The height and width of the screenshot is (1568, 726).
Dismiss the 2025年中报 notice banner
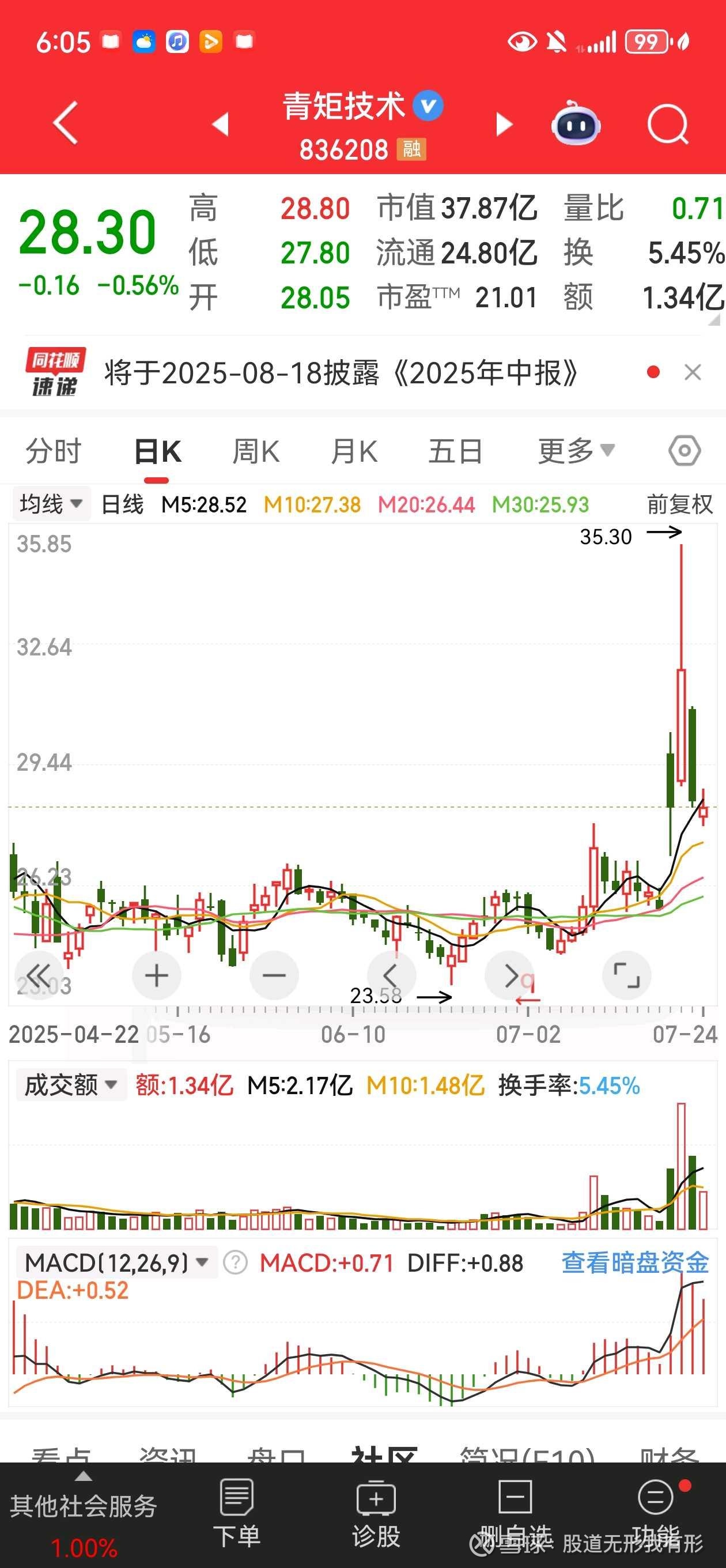(693, 372)
